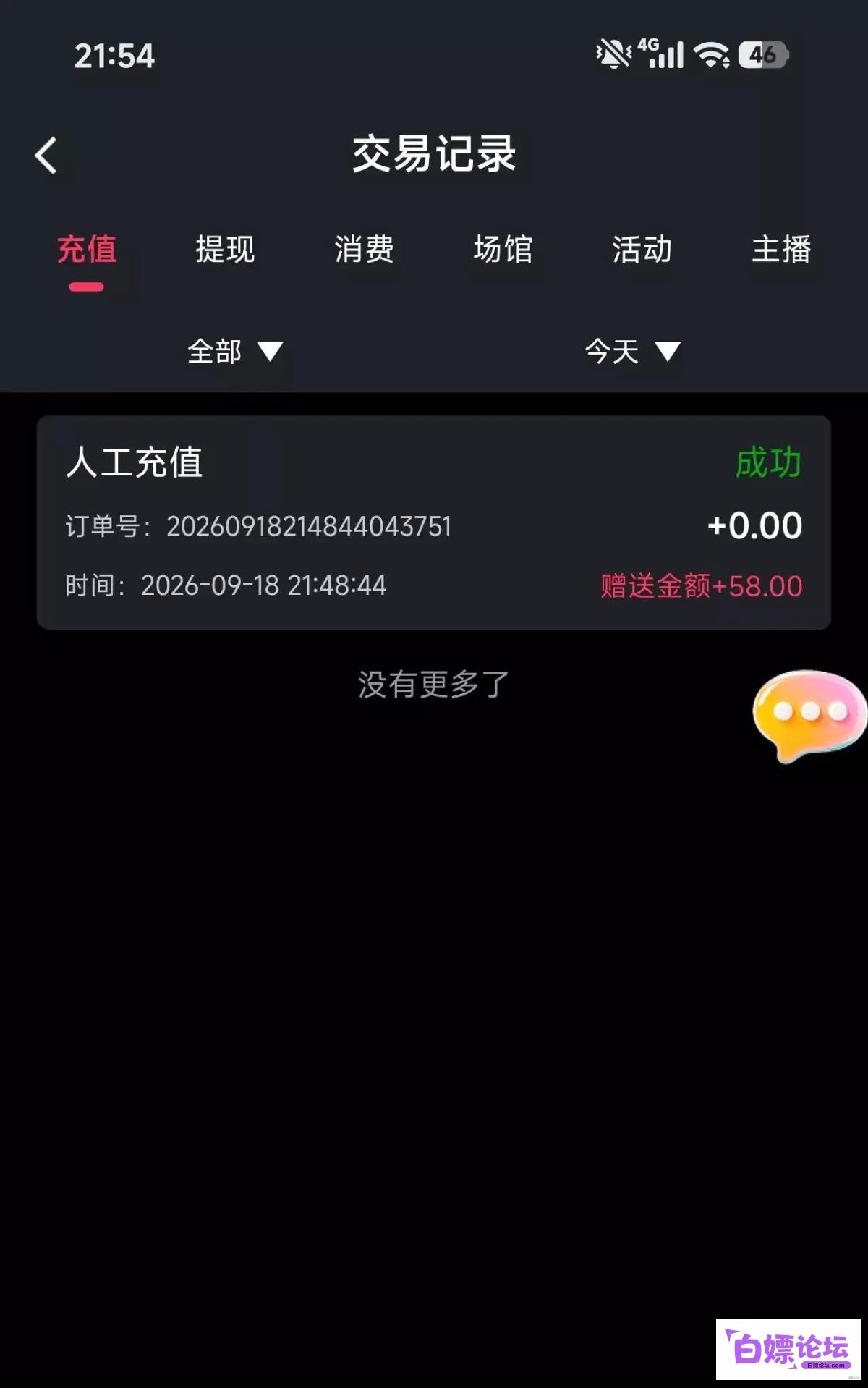The width and height of the screenshot is (868, 1388).
Task: Select the 充值 tab
Action: pyautogui.click(x=87, y=250)
